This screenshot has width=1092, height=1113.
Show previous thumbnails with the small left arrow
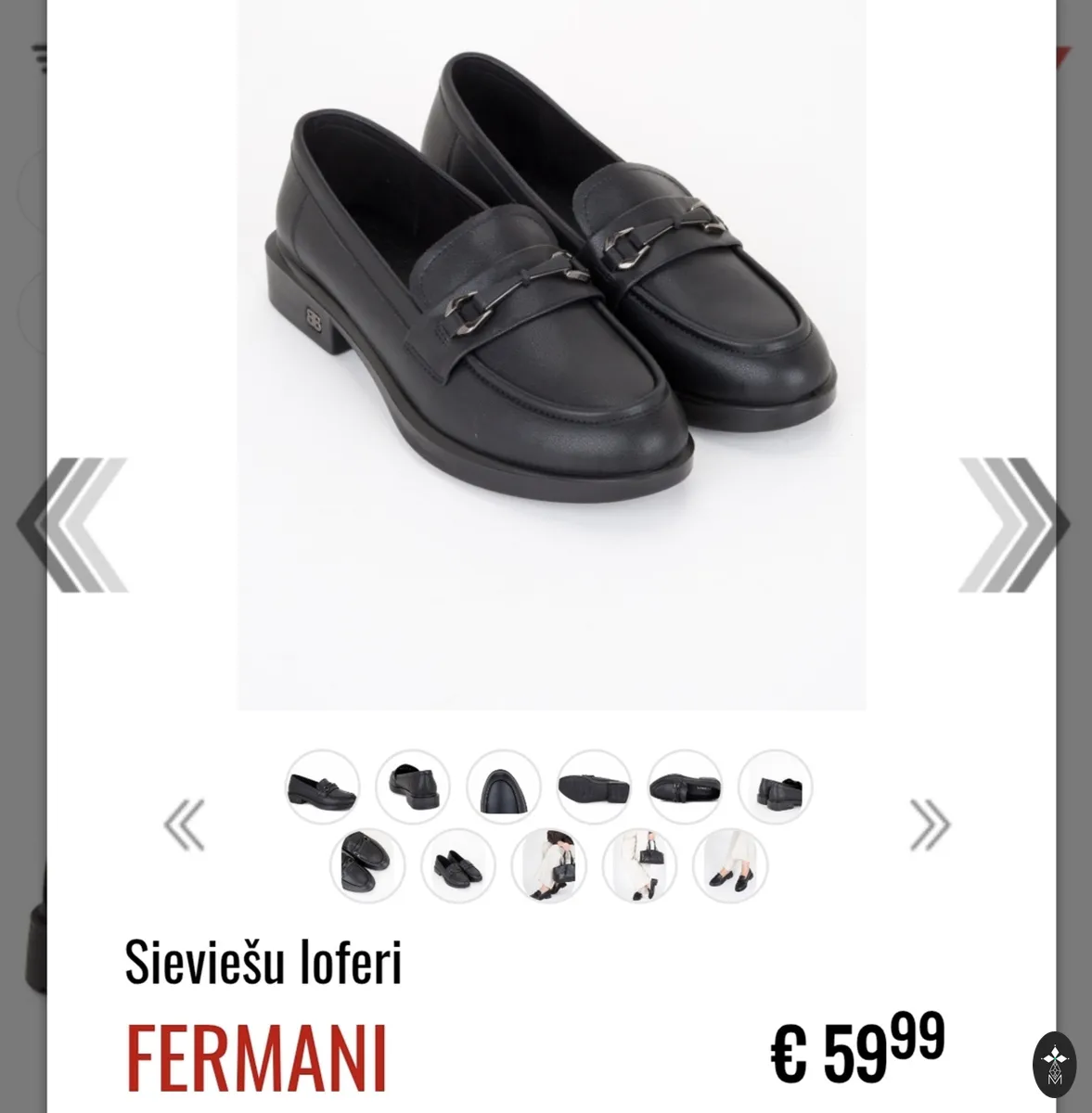(x=184, y=825)
